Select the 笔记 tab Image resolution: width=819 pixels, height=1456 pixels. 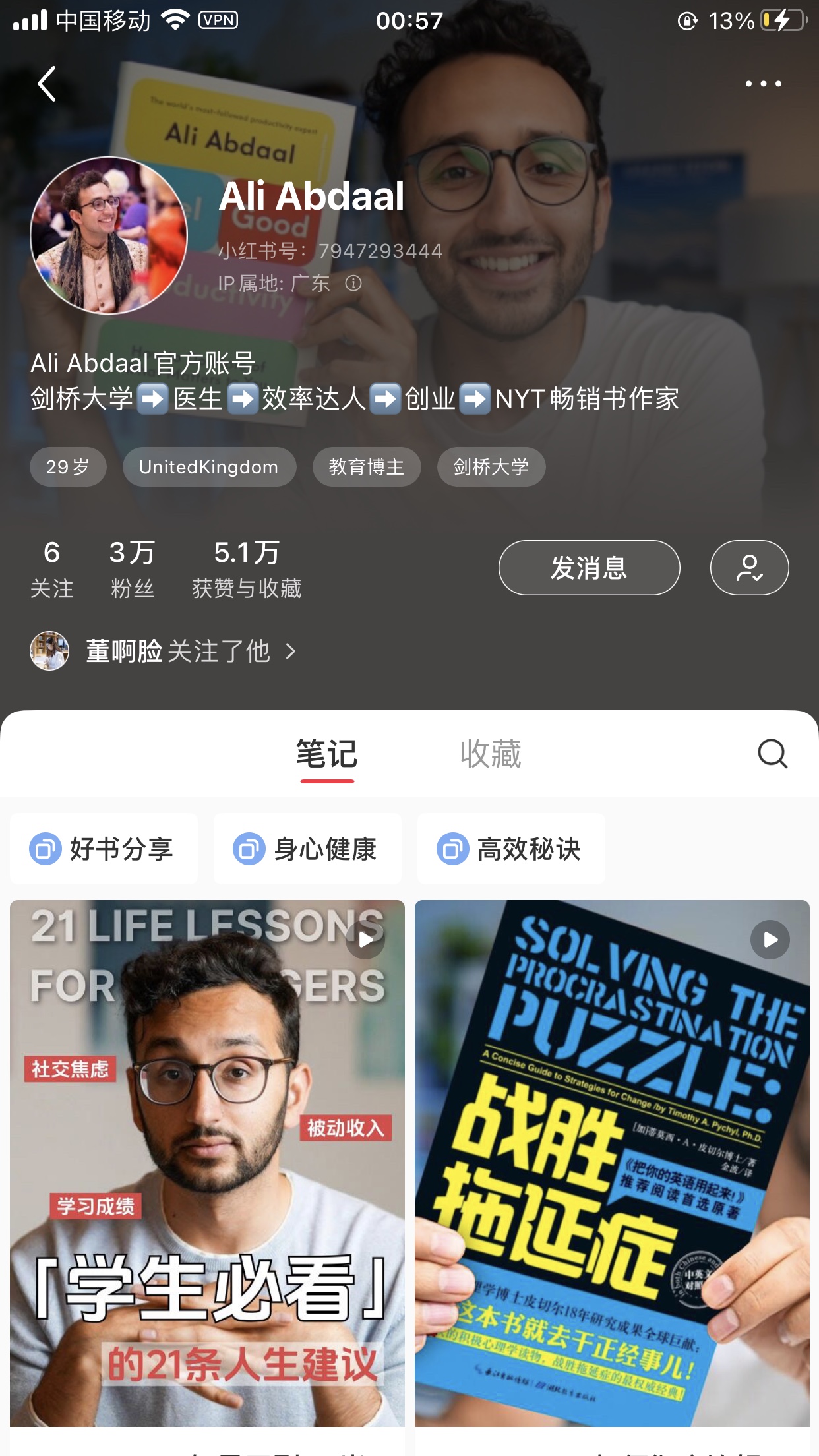(327, 754)
